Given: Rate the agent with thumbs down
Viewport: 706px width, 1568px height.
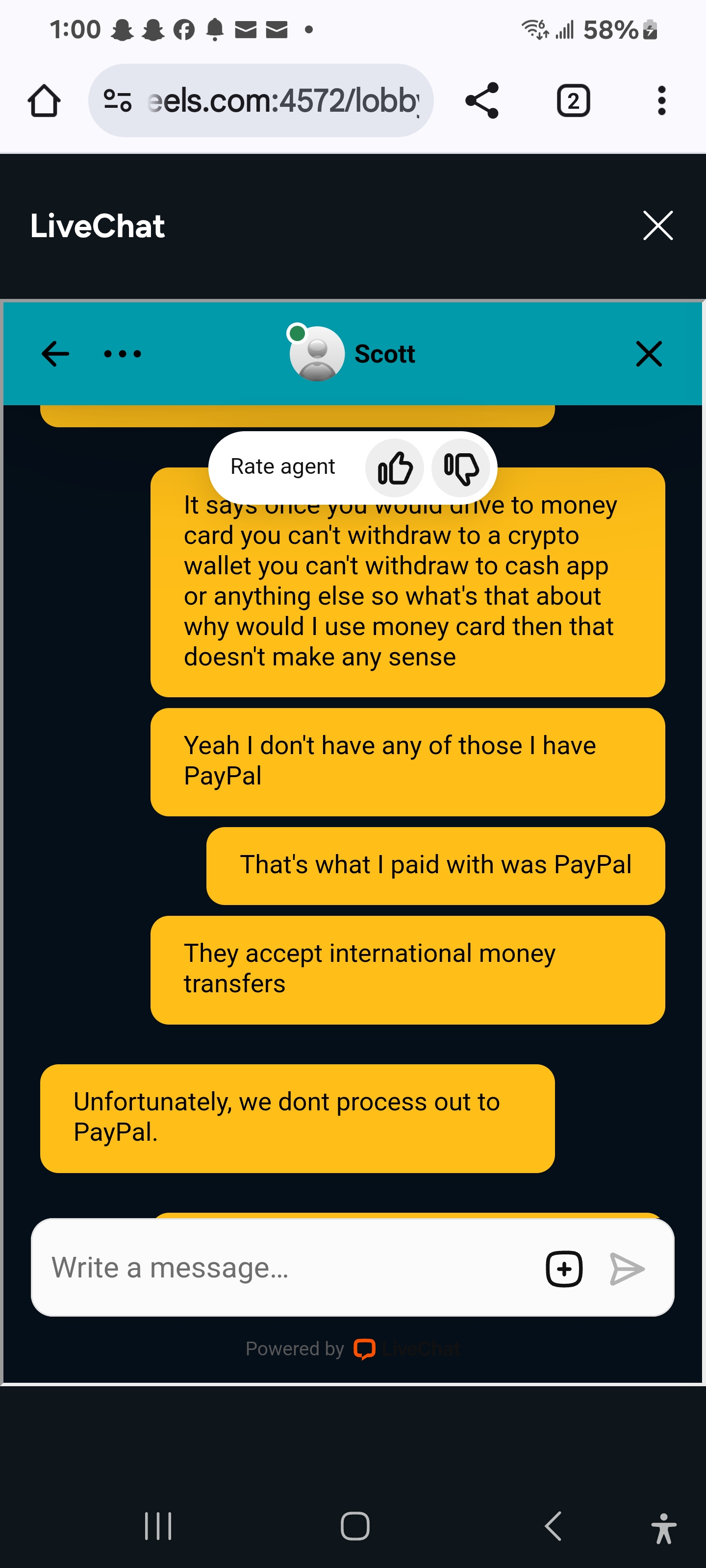Looking at the screenshot, I should (x=461, y=467).
